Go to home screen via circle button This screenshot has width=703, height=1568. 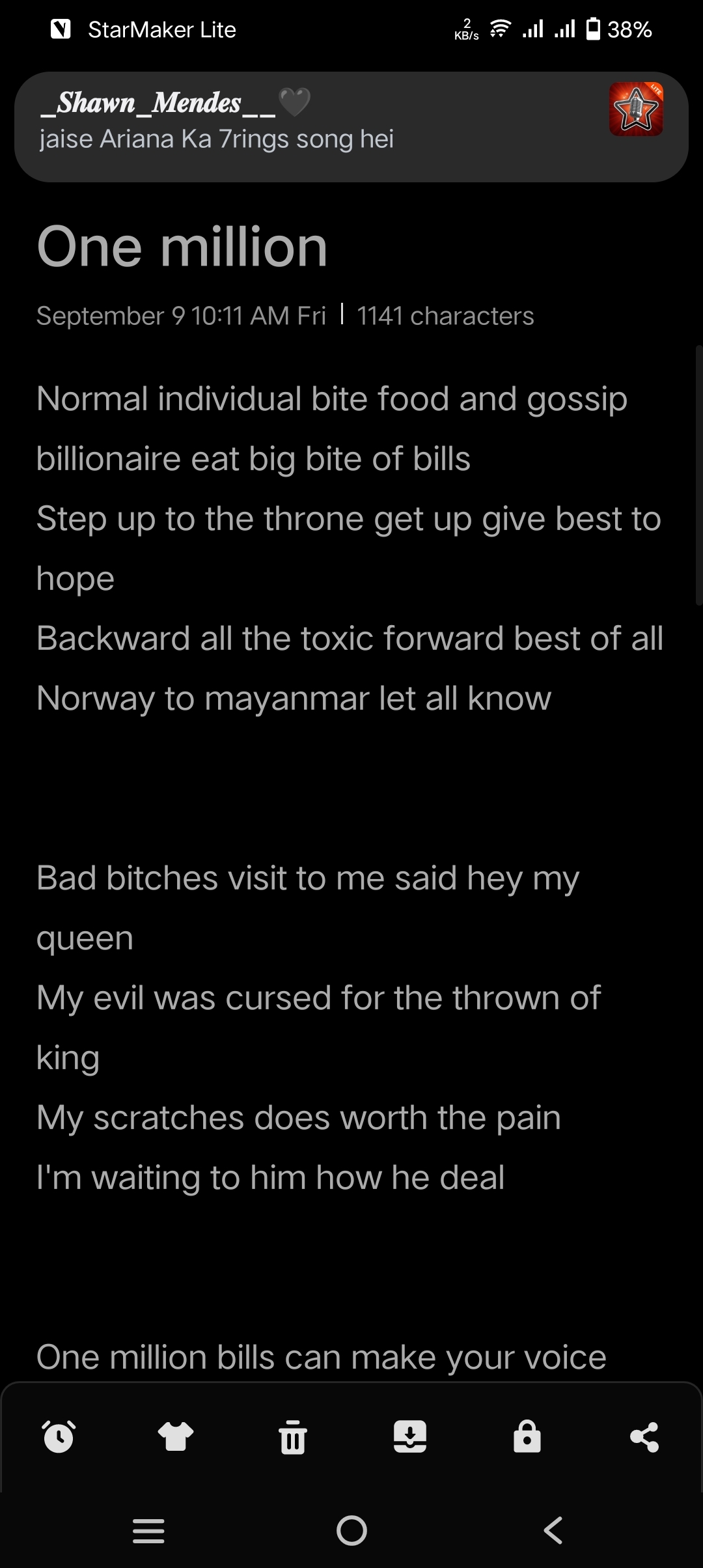(x=351, y=1530)
